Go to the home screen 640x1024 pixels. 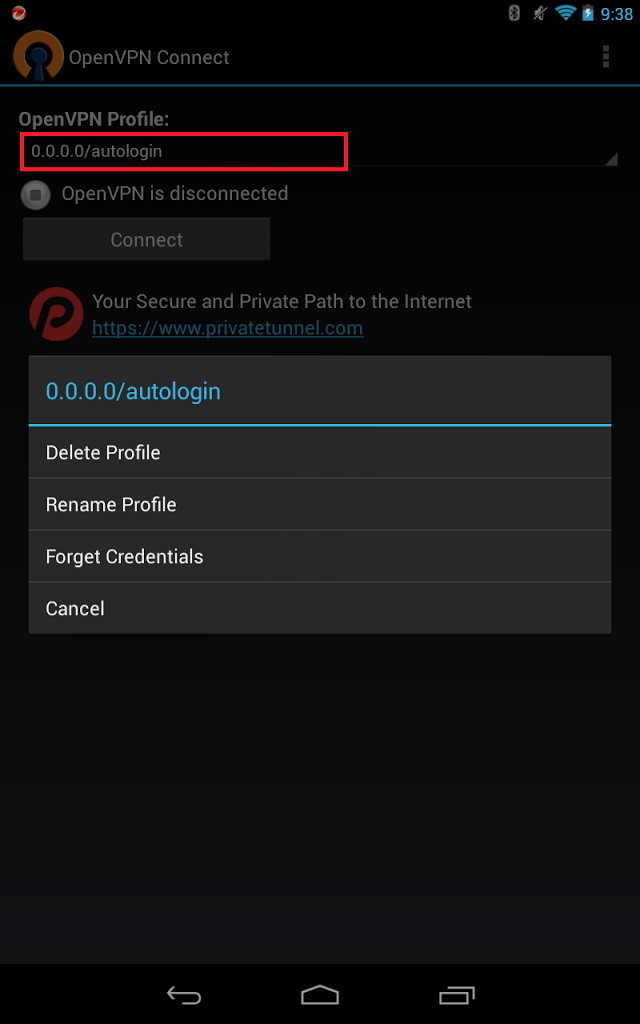(x=320, y=995)
